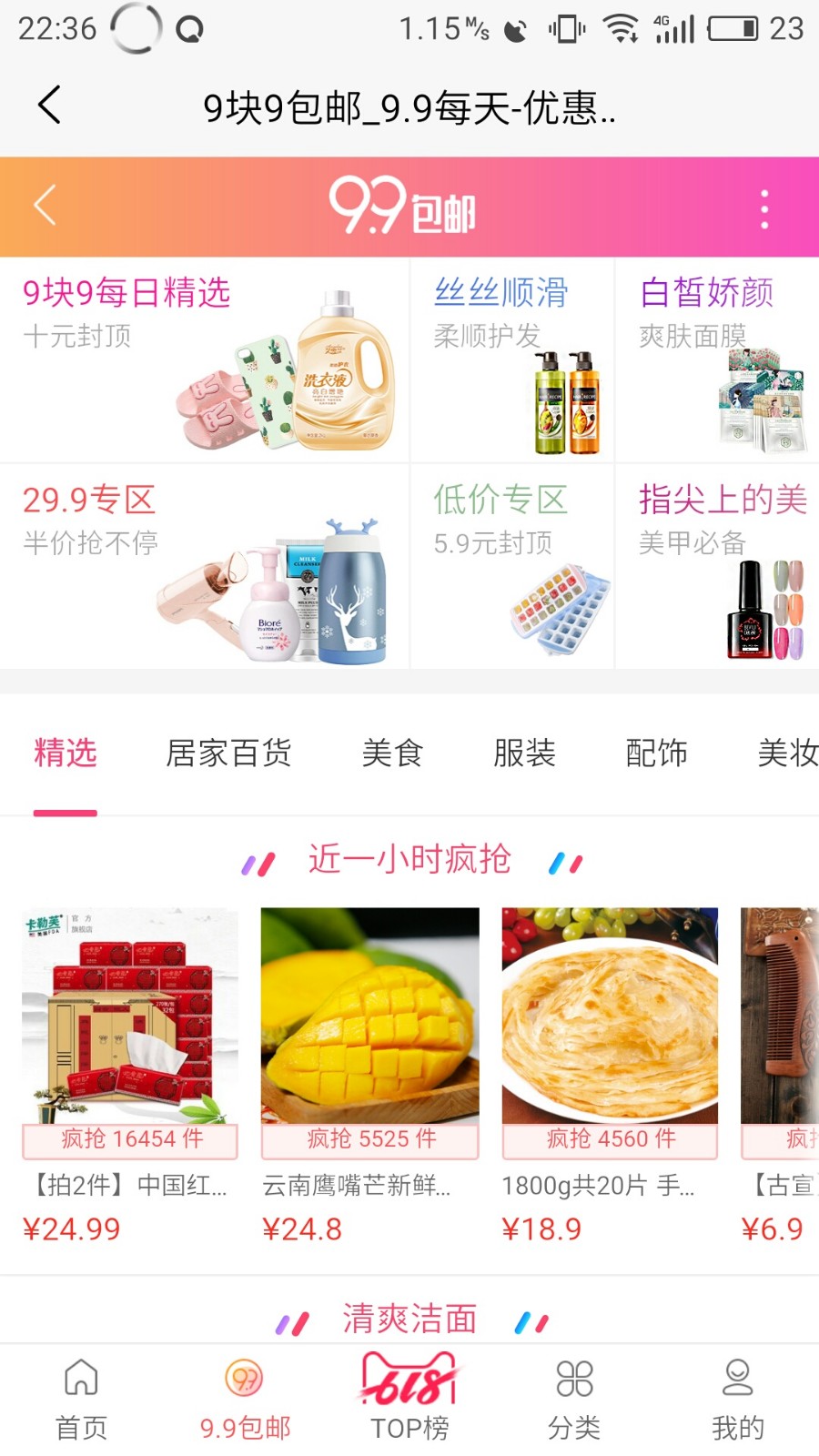Open the 配饰 category tab
This screenshot has height=1456, width=819.
click(x=657, y=753)
